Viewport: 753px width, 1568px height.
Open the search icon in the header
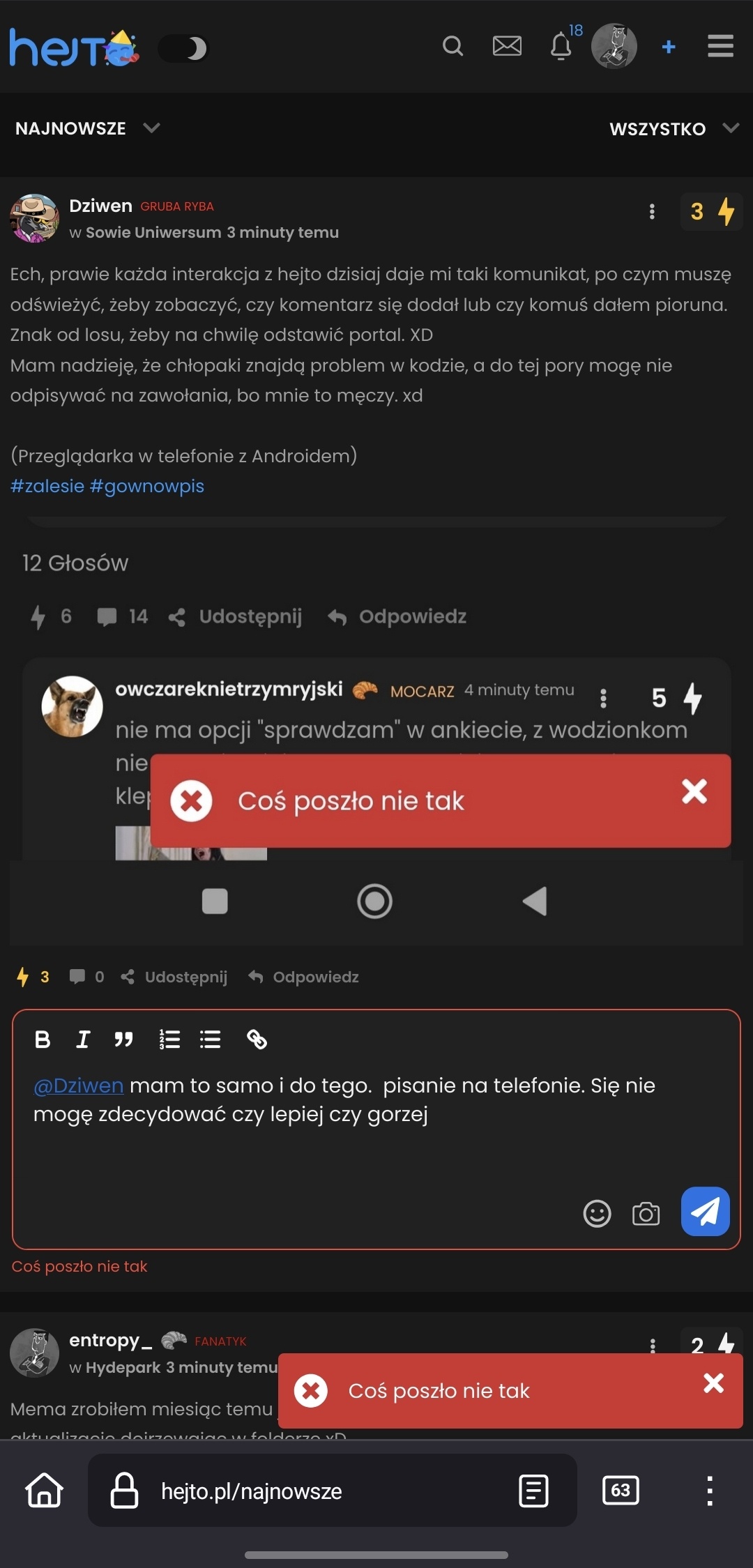tap(452, 47)
